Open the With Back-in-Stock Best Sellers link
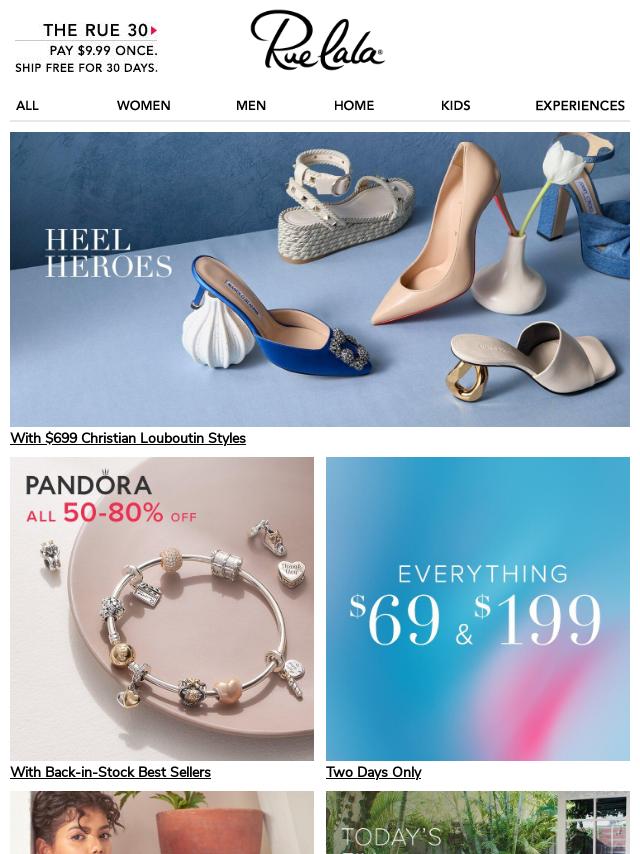 tap(111, 773)
